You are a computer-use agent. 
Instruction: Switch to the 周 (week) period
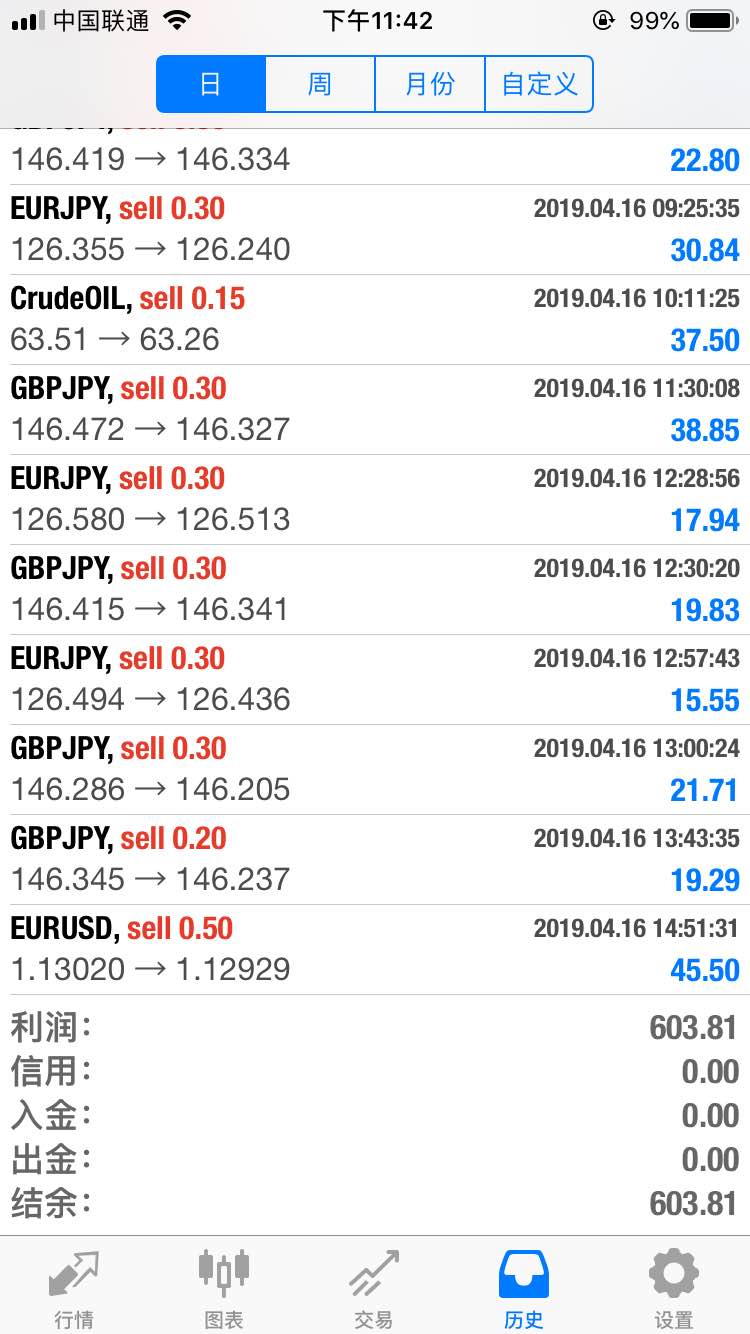320,84
